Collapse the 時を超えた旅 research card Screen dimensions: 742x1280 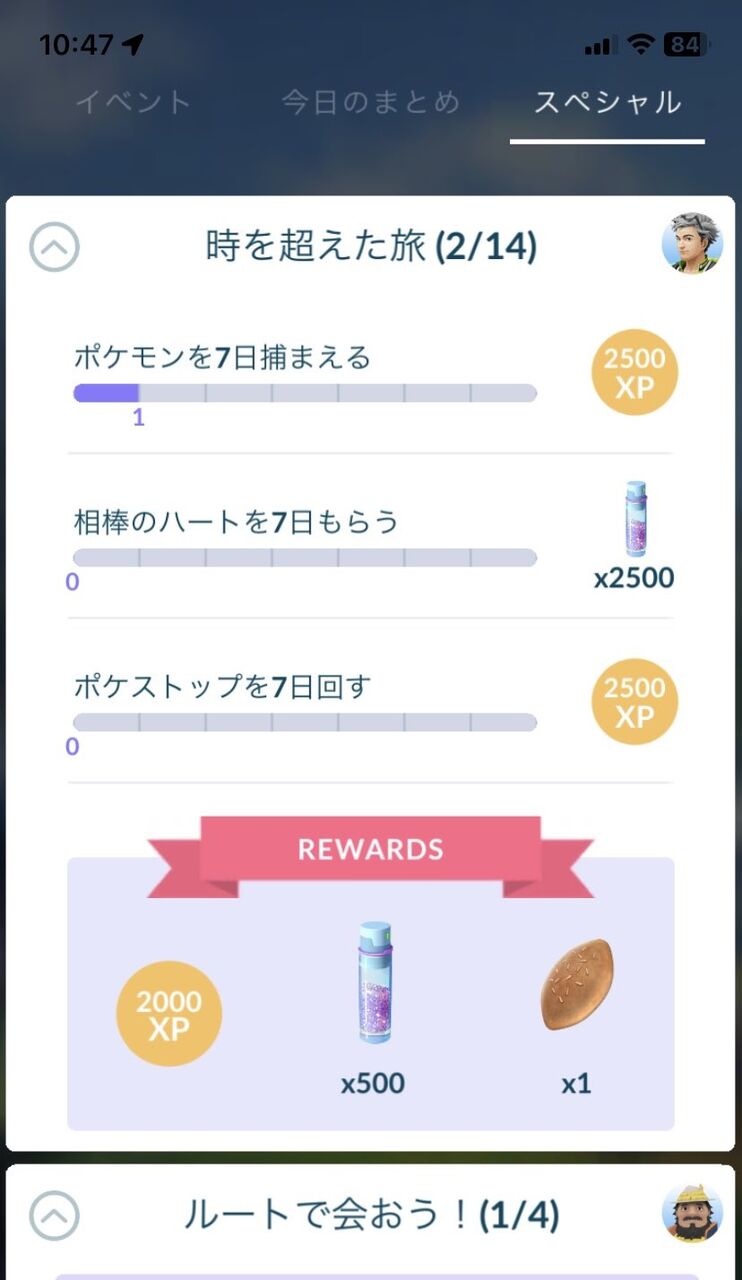tap(54, 247)
